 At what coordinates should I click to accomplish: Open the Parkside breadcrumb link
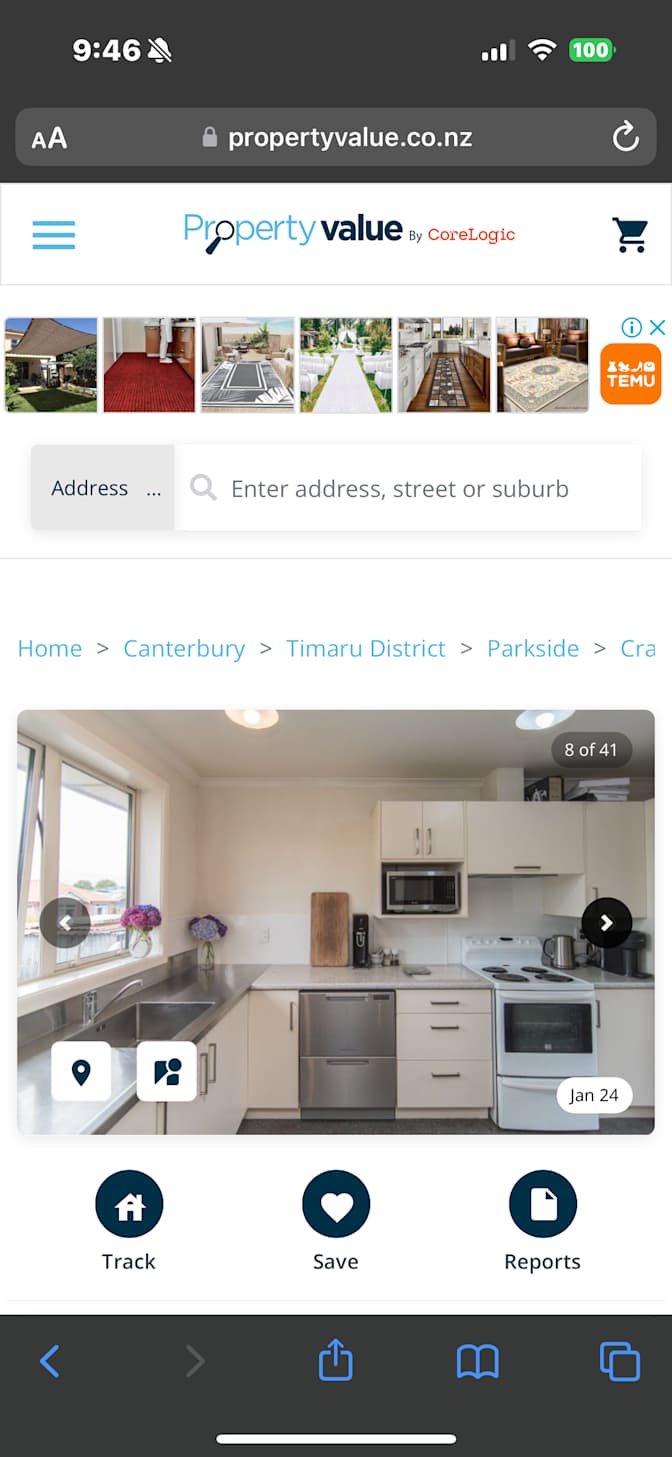[x=533, y=648]
